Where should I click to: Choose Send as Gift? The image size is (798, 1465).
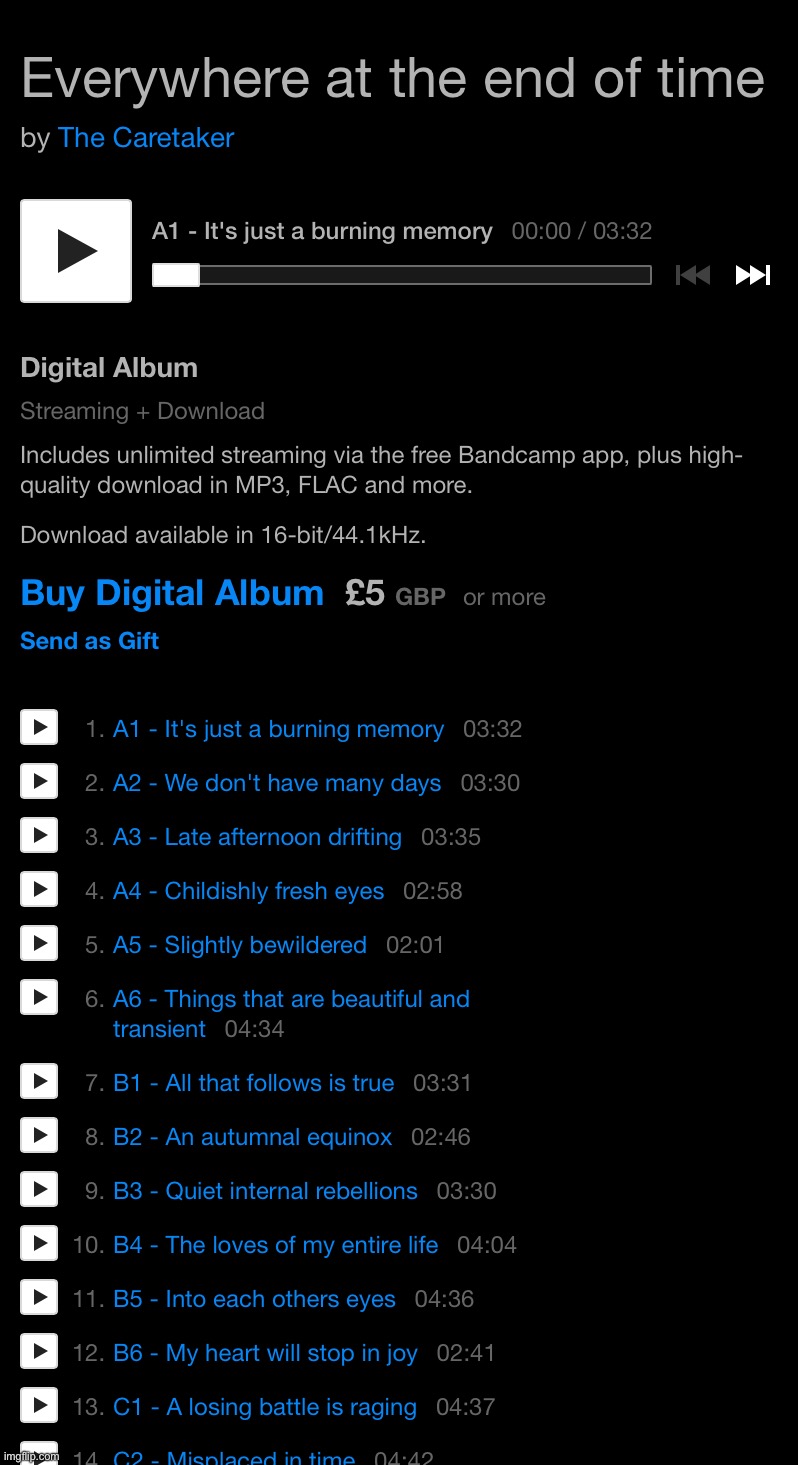89,641
